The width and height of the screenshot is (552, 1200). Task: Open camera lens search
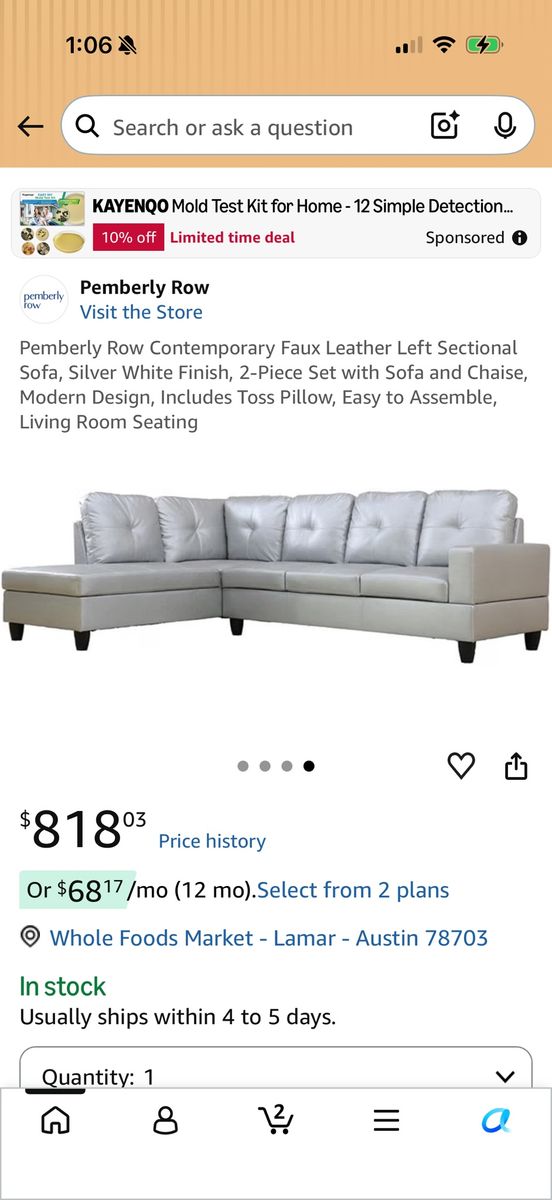click(x=444, y=126)
